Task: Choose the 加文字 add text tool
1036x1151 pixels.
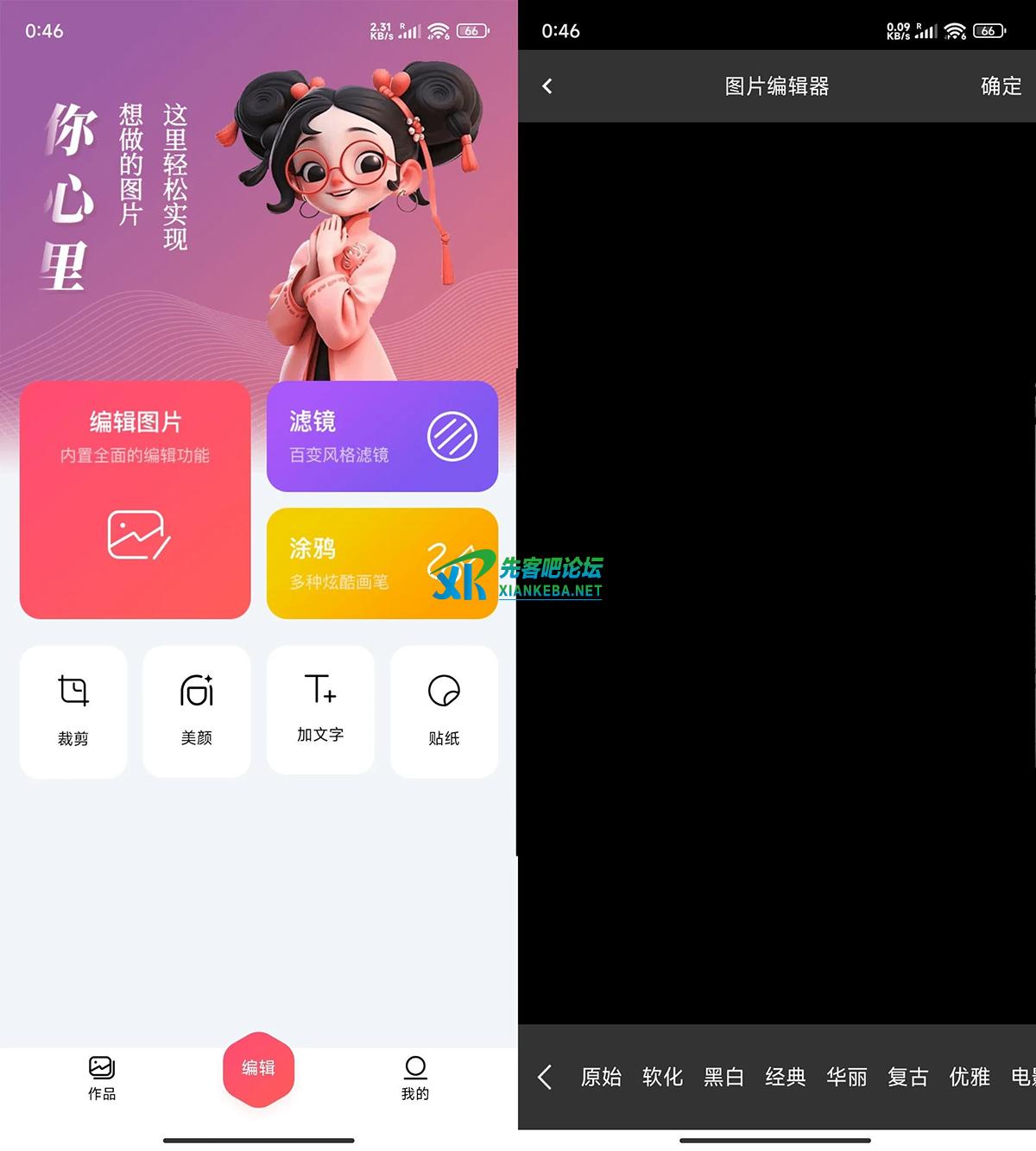Action: pos(320,709)
